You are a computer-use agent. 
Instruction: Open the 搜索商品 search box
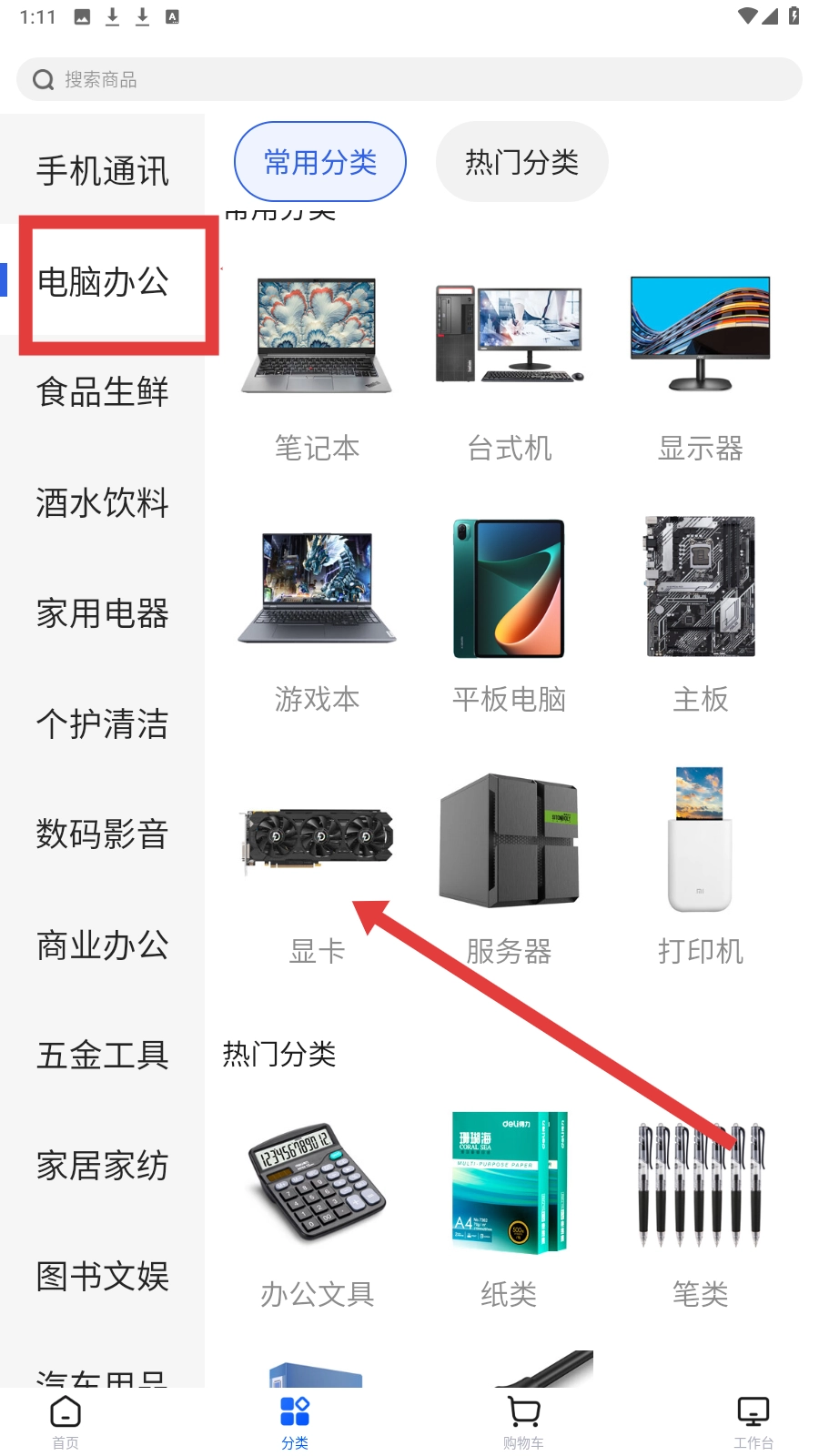(409, 80)
